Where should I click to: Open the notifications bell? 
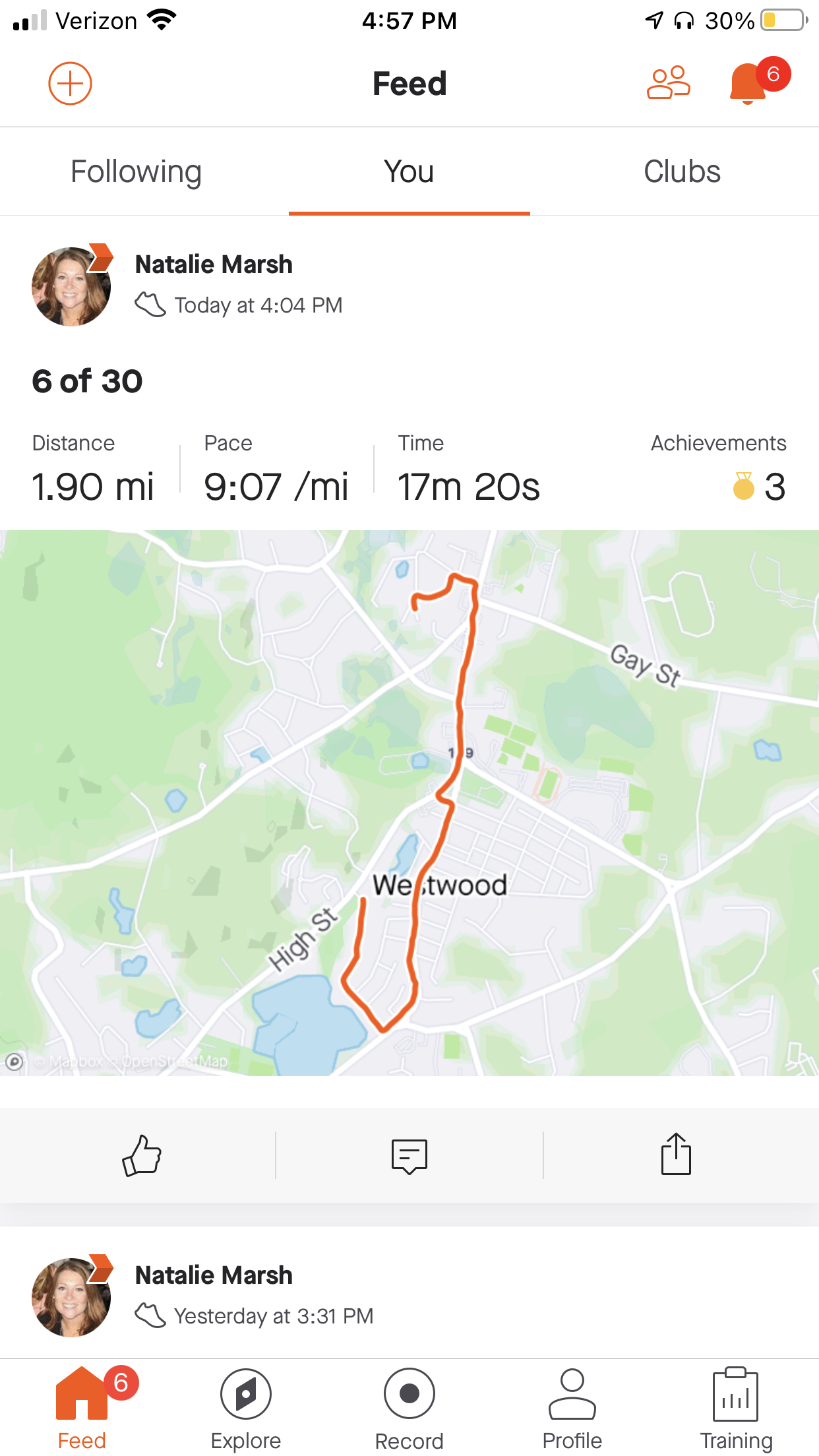pyautogui.click(x=748, y=83)
